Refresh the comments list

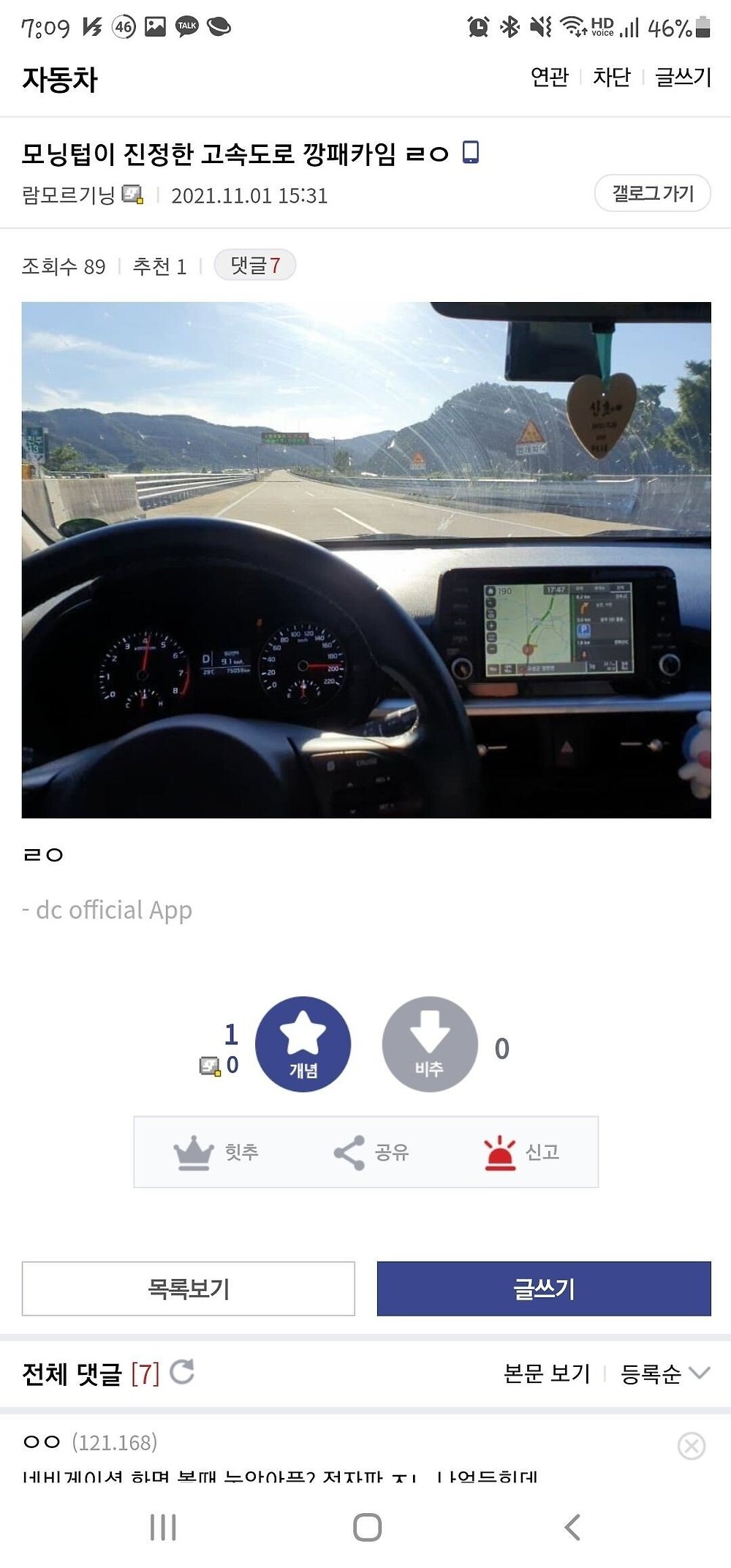click(x=182, y=1372)
